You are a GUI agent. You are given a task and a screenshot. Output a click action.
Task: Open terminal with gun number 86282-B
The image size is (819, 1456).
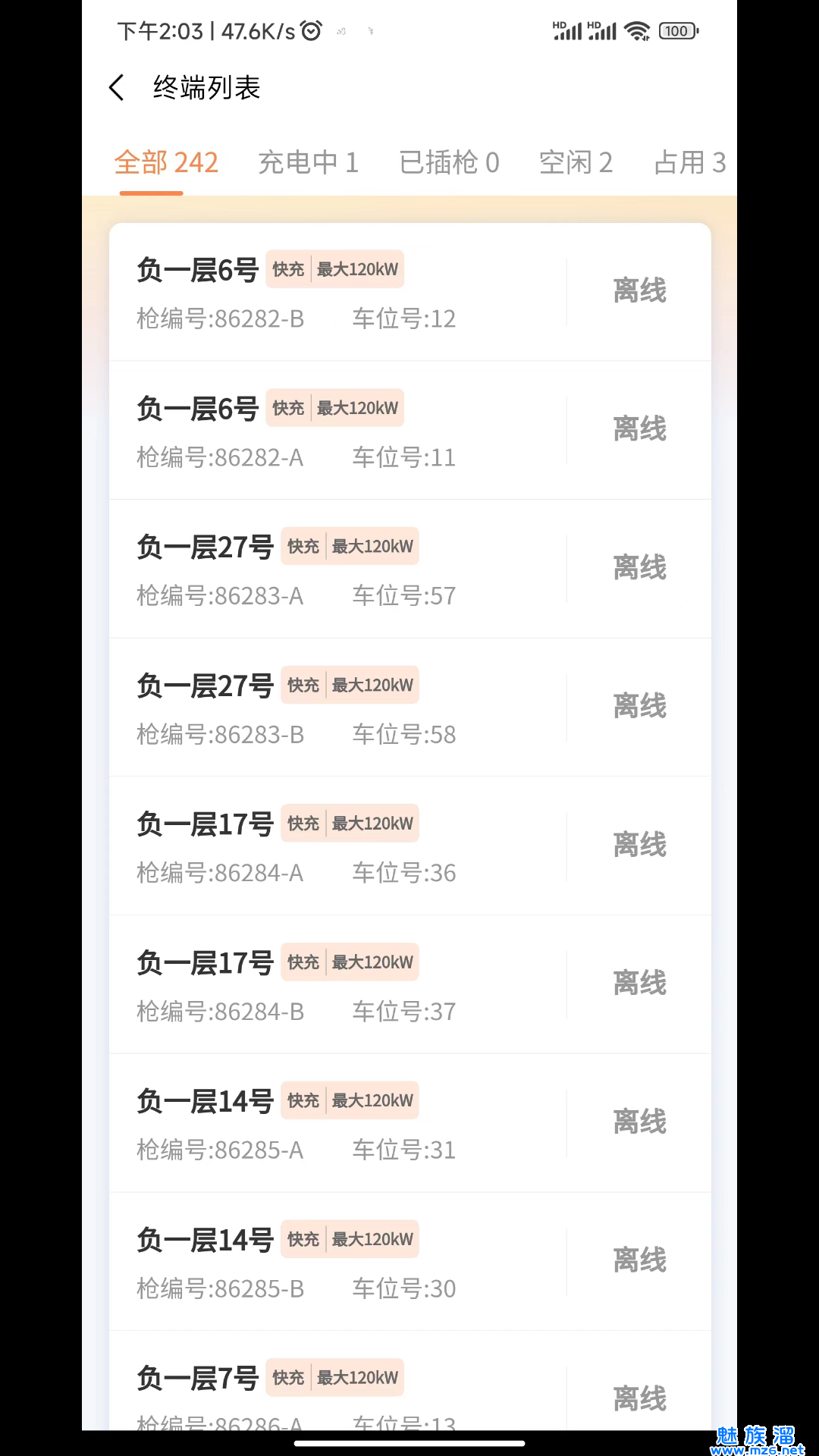pos(409,293)
